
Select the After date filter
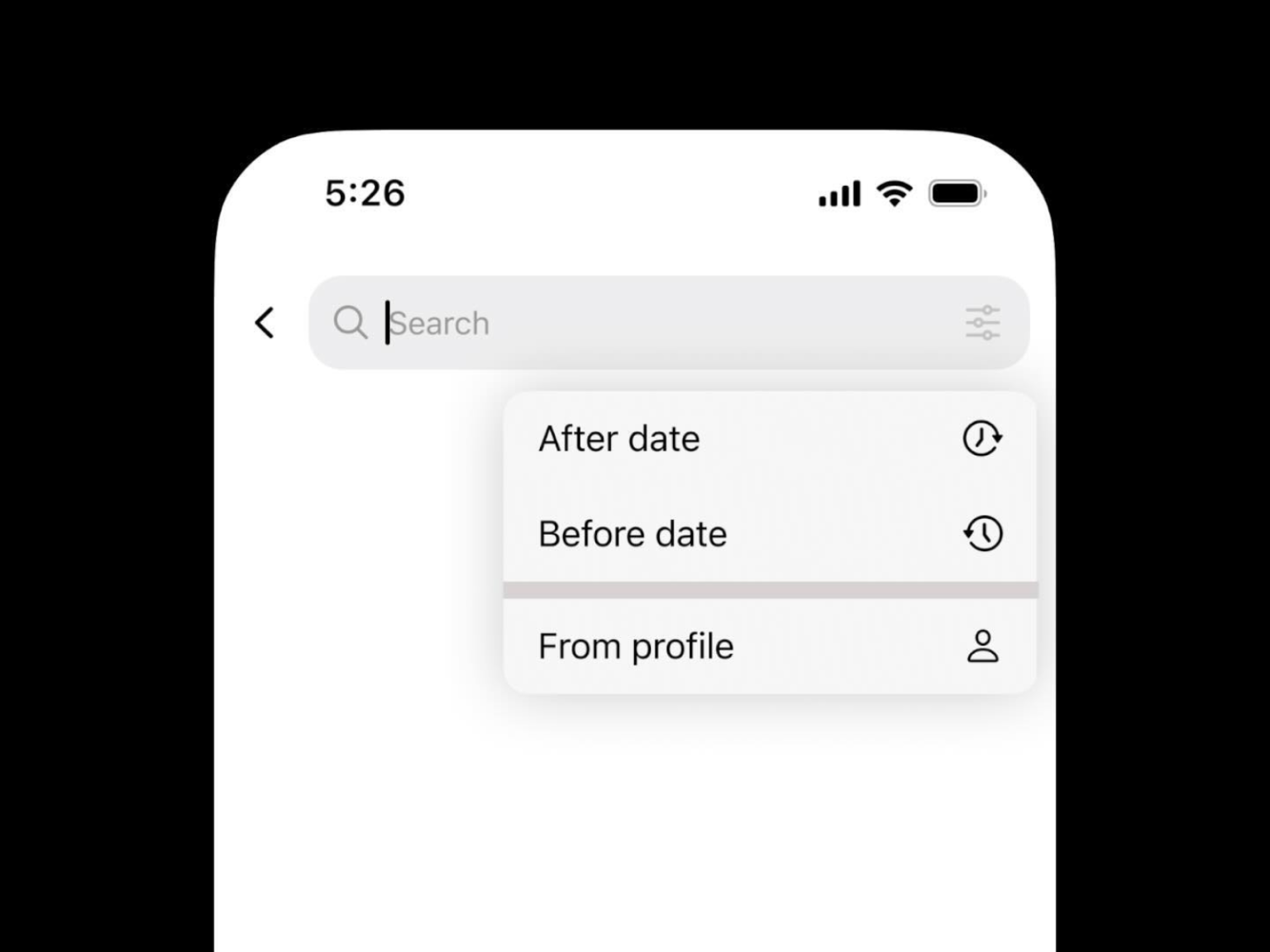[769, 439]
